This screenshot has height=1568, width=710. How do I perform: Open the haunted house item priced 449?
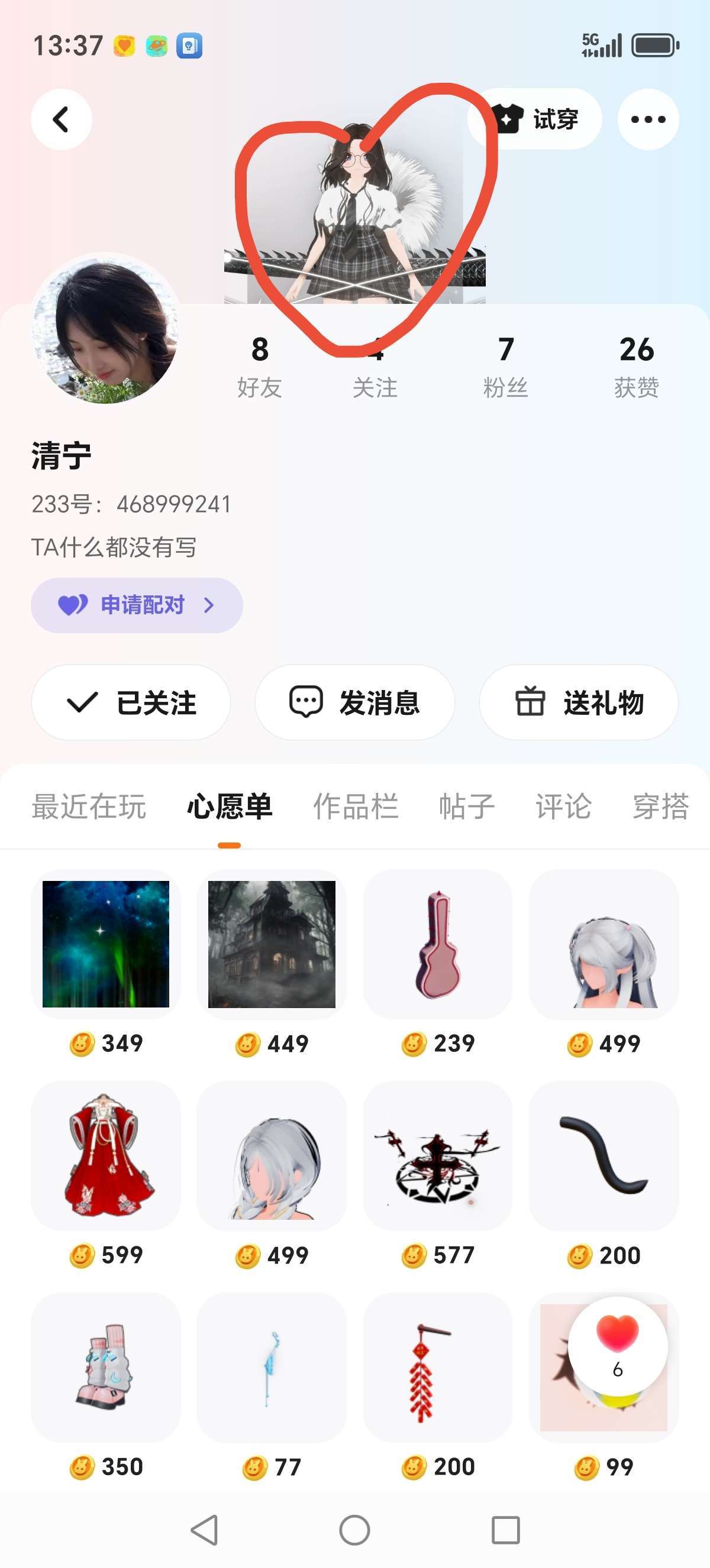(272, 944)
